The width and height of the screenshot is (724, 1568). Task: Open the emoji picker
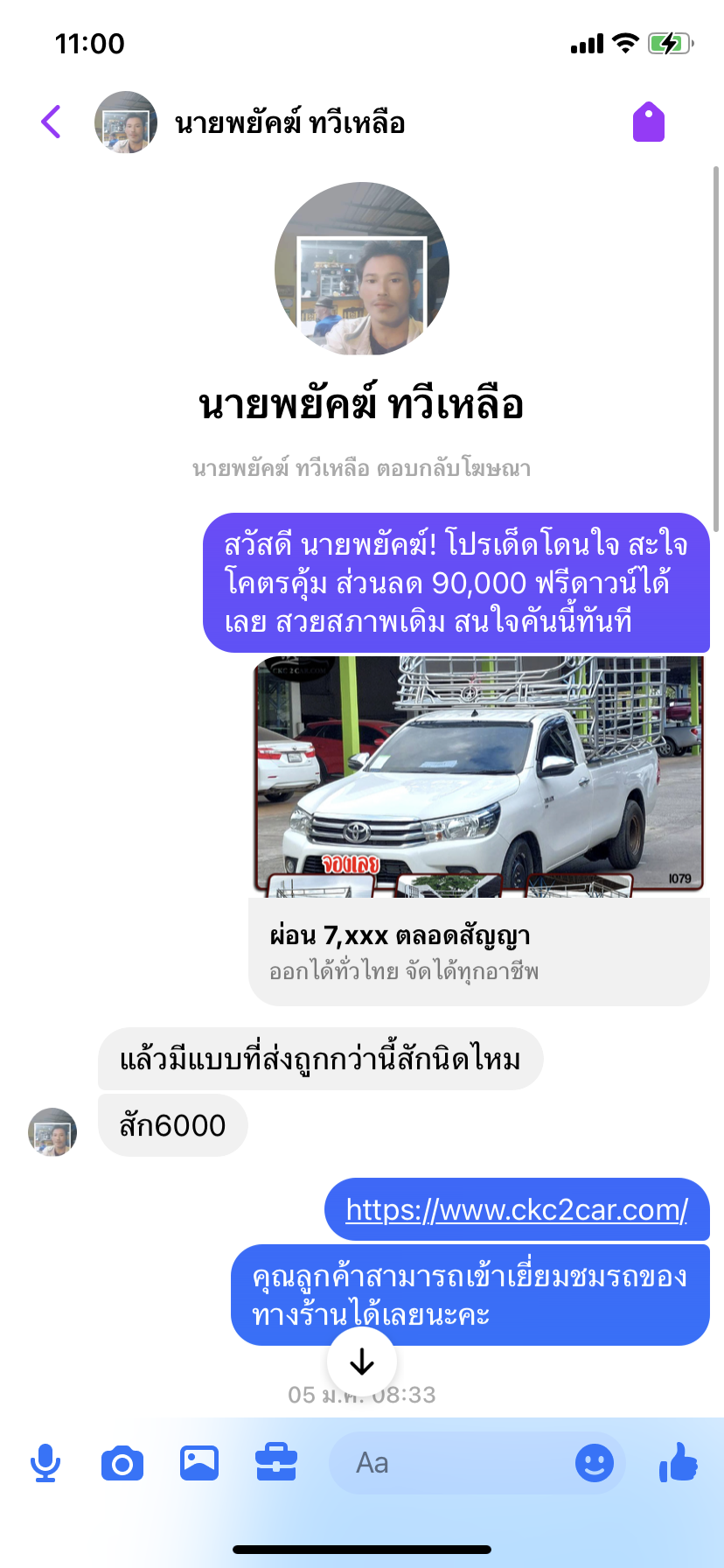(594, 1463)
